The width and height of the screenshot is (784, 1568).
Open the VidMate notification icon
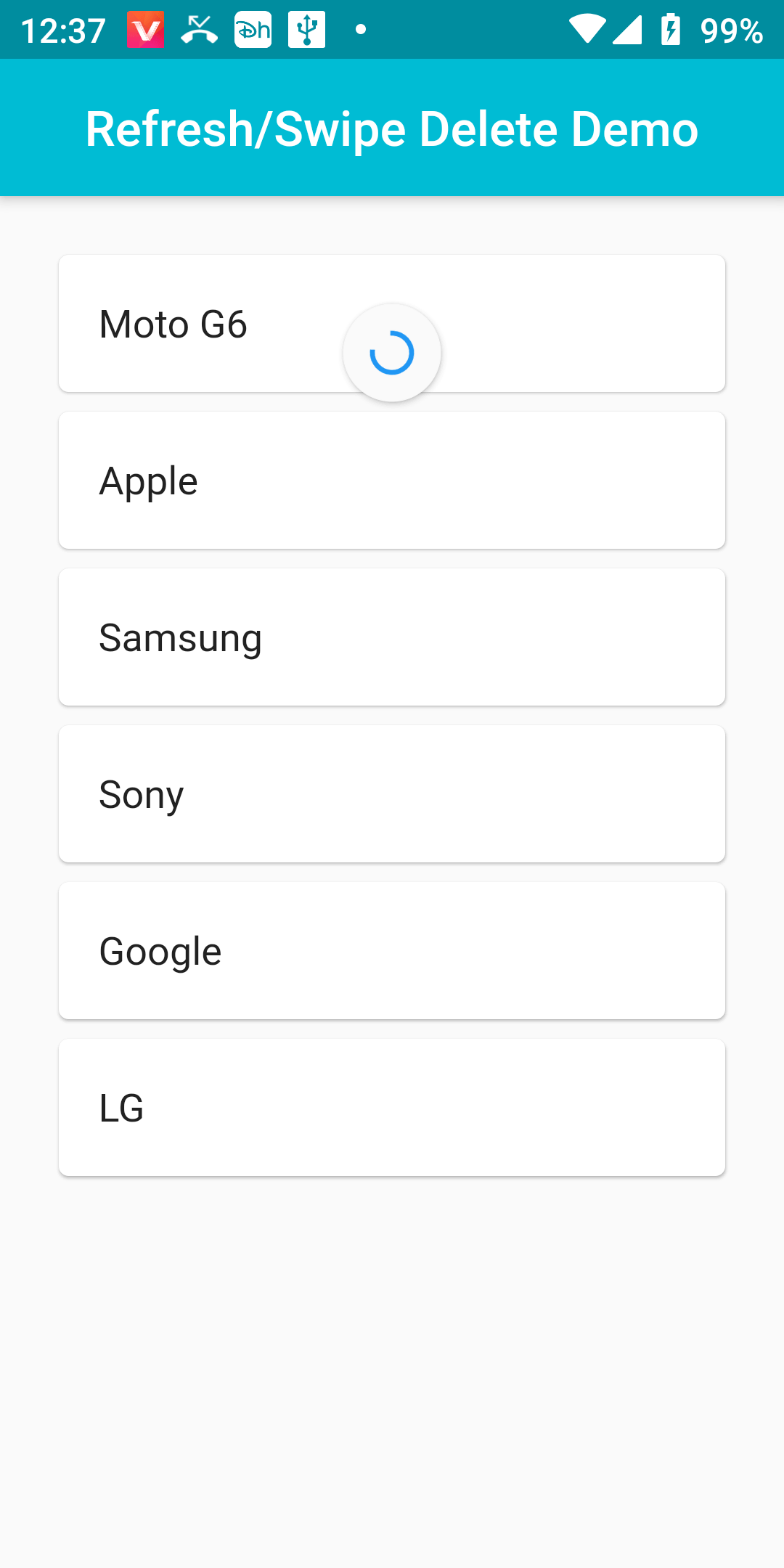click(x=147, y=29)
